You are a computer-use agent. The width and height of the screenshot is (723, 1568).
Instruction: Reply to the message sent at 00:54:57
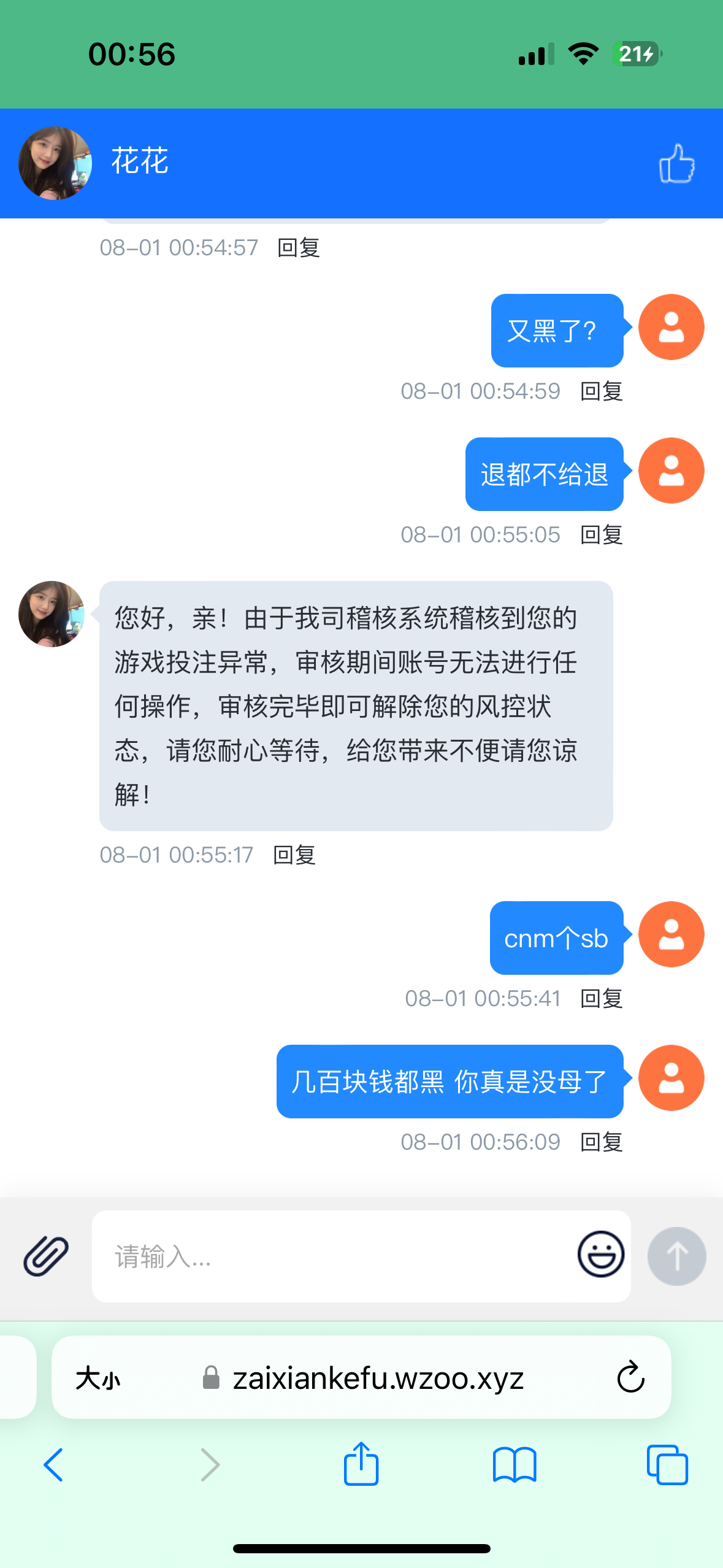pyautogui.click(x=298, y=248)
